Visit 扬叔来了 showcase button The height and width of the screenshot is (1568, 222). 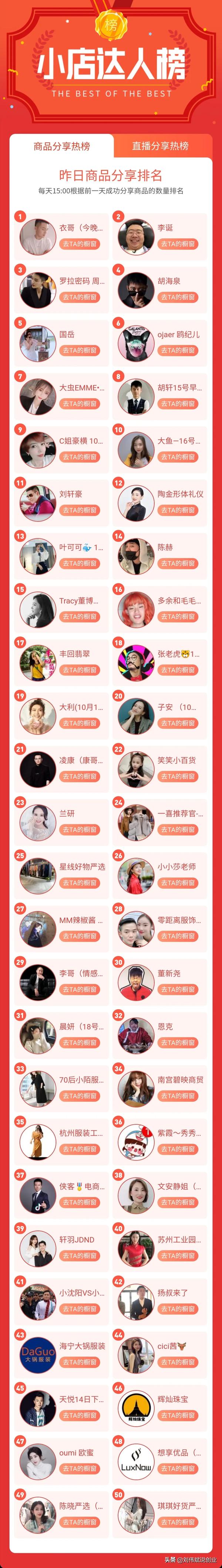[x=178, y=1309]
